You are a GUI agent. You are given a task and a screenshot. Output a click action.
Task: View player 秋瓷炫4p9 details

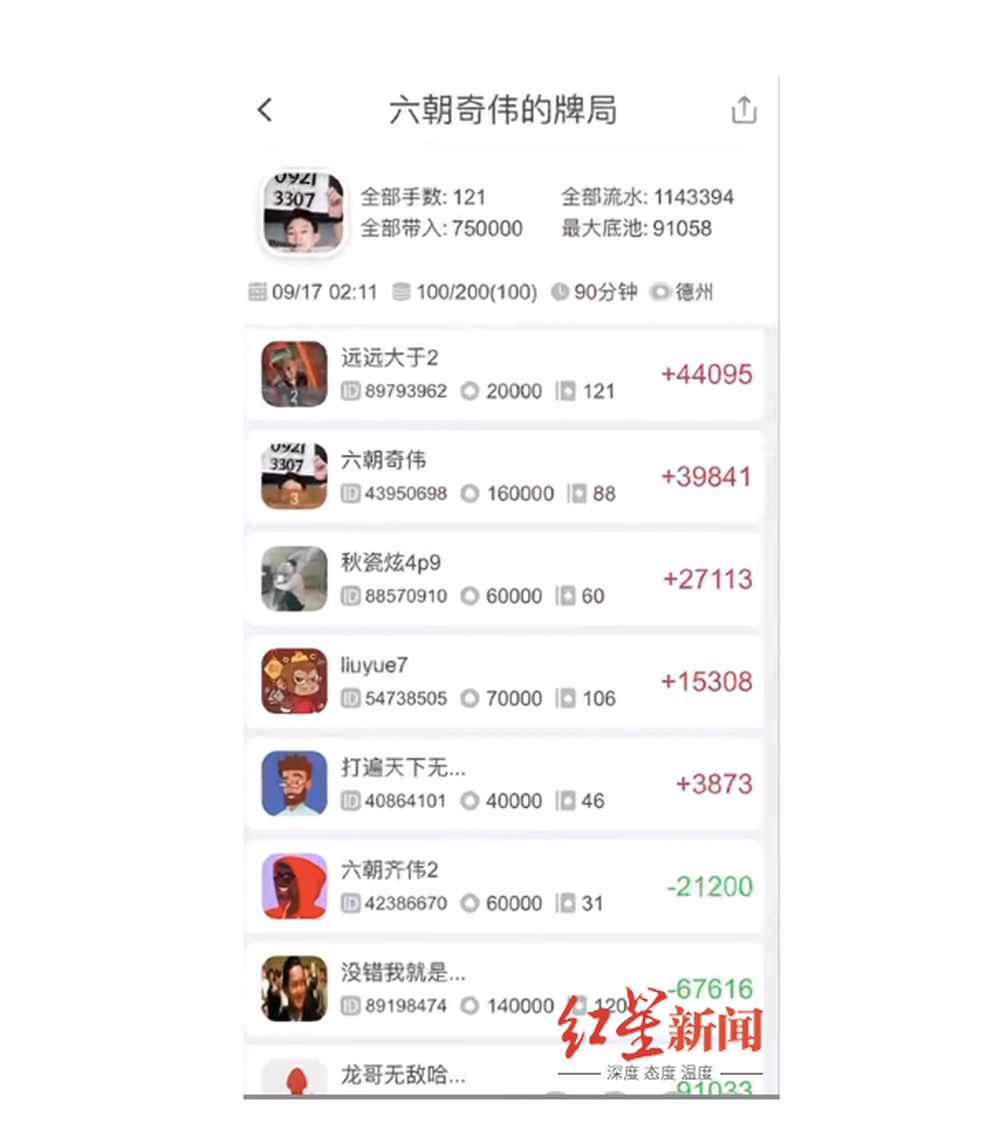pos(505,580)
